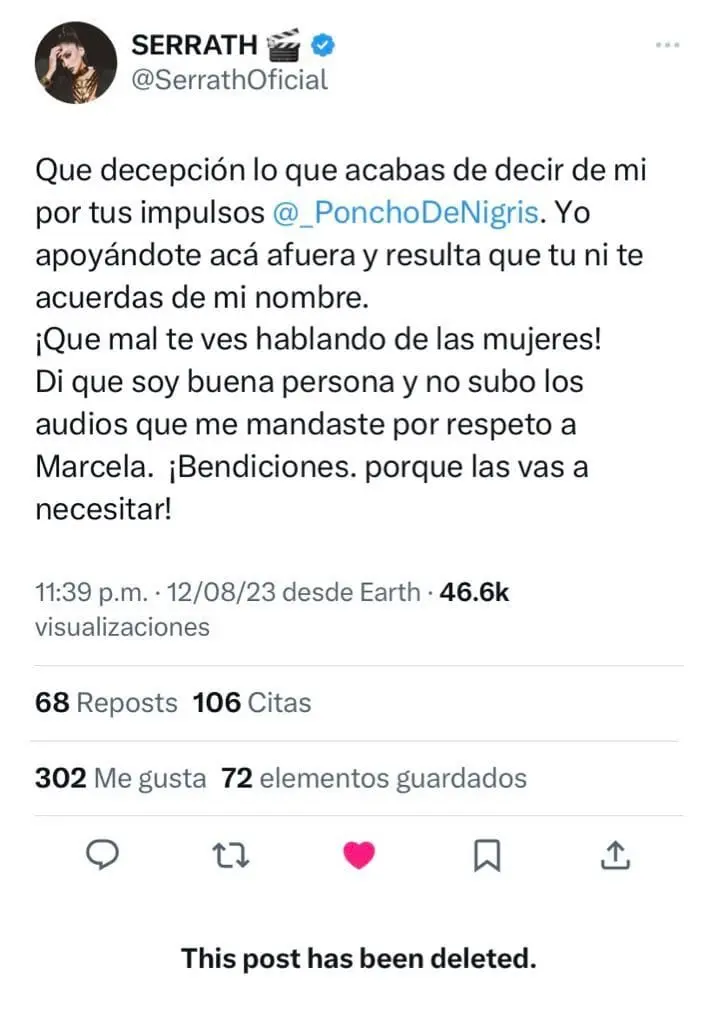View the 106 Citas list

click(x=252, y=703)
